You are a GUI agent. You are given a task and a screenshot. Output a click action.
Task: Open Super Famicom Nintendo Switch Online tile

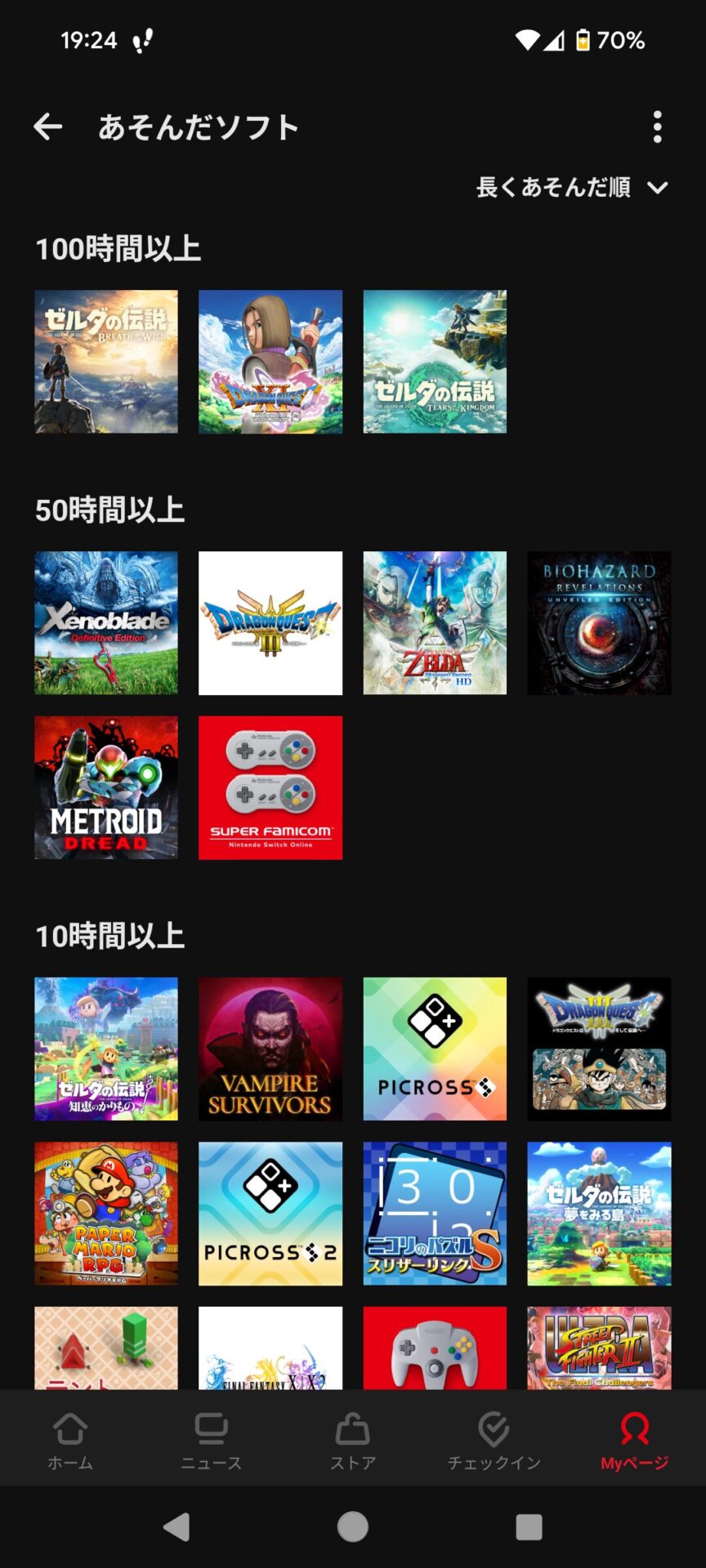pos(270,787)
